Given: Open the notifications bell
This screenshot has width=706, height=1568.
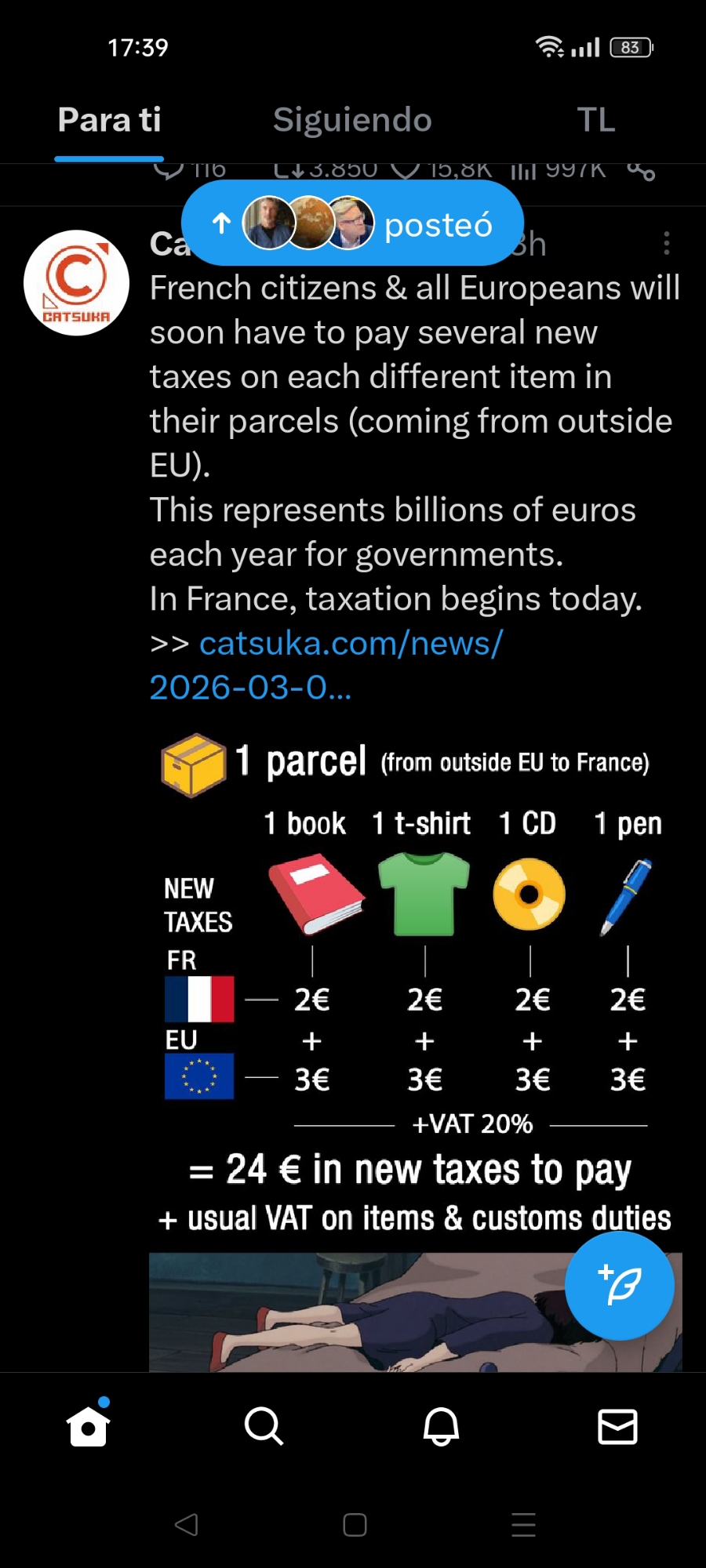Looking at the screenshot, I should tap(441, 1426).
